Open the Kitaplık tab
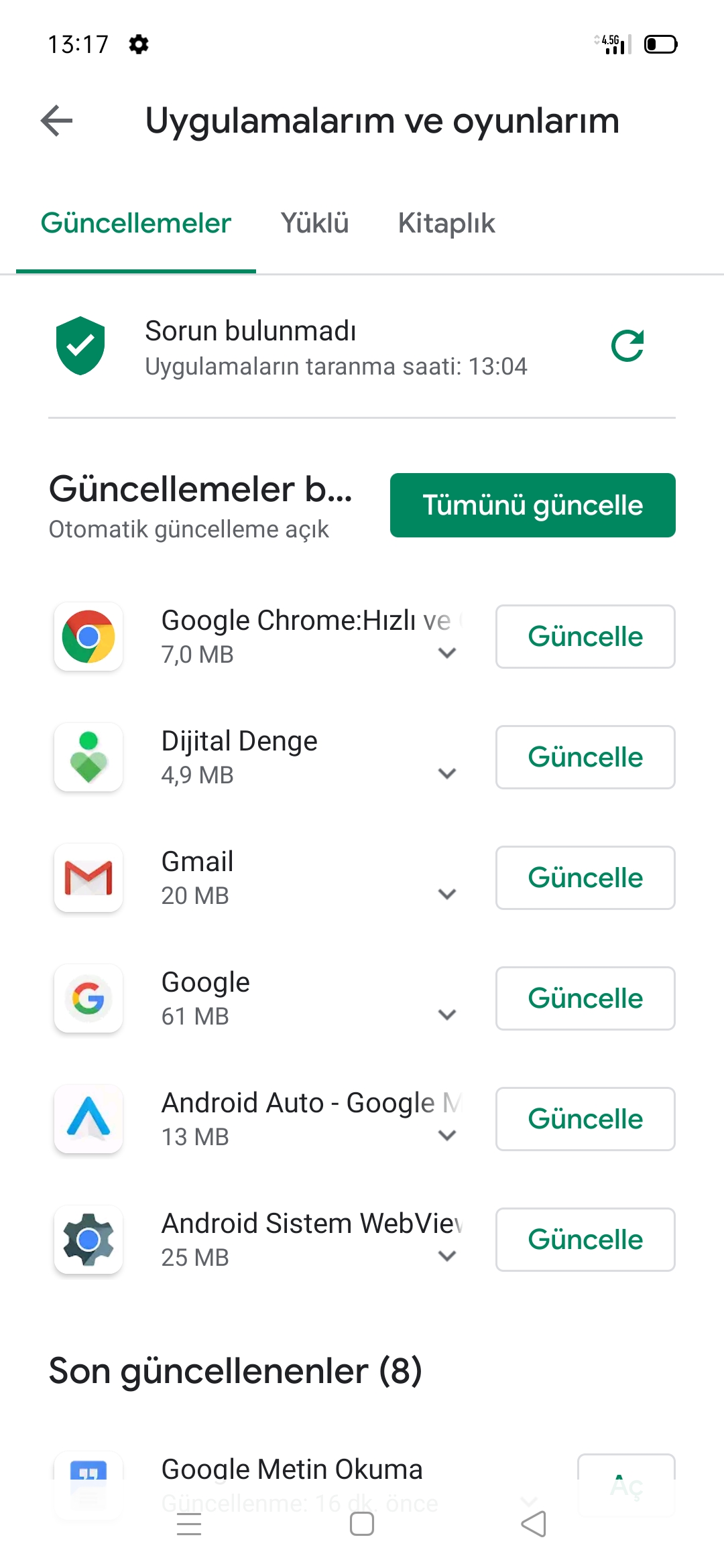724x1568 pixels. pyautogui.click(x=446, y=223)
